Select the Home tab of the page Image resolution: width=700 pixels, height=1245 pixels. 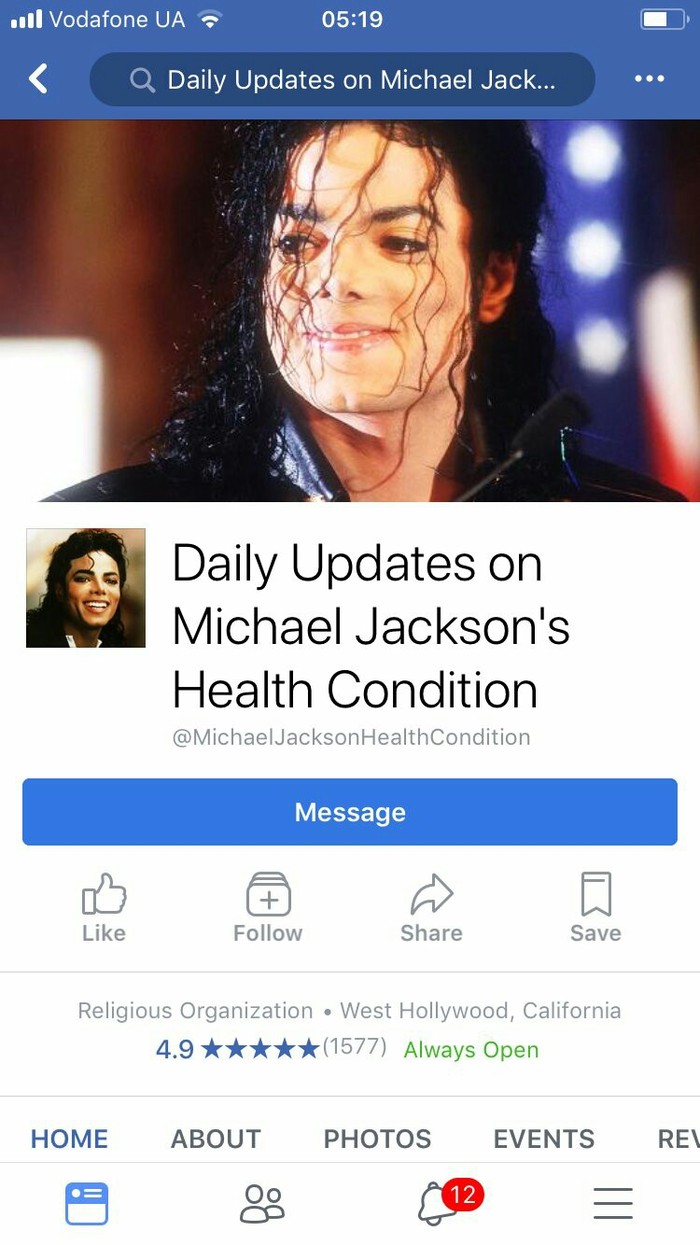tap(70, 1138)
